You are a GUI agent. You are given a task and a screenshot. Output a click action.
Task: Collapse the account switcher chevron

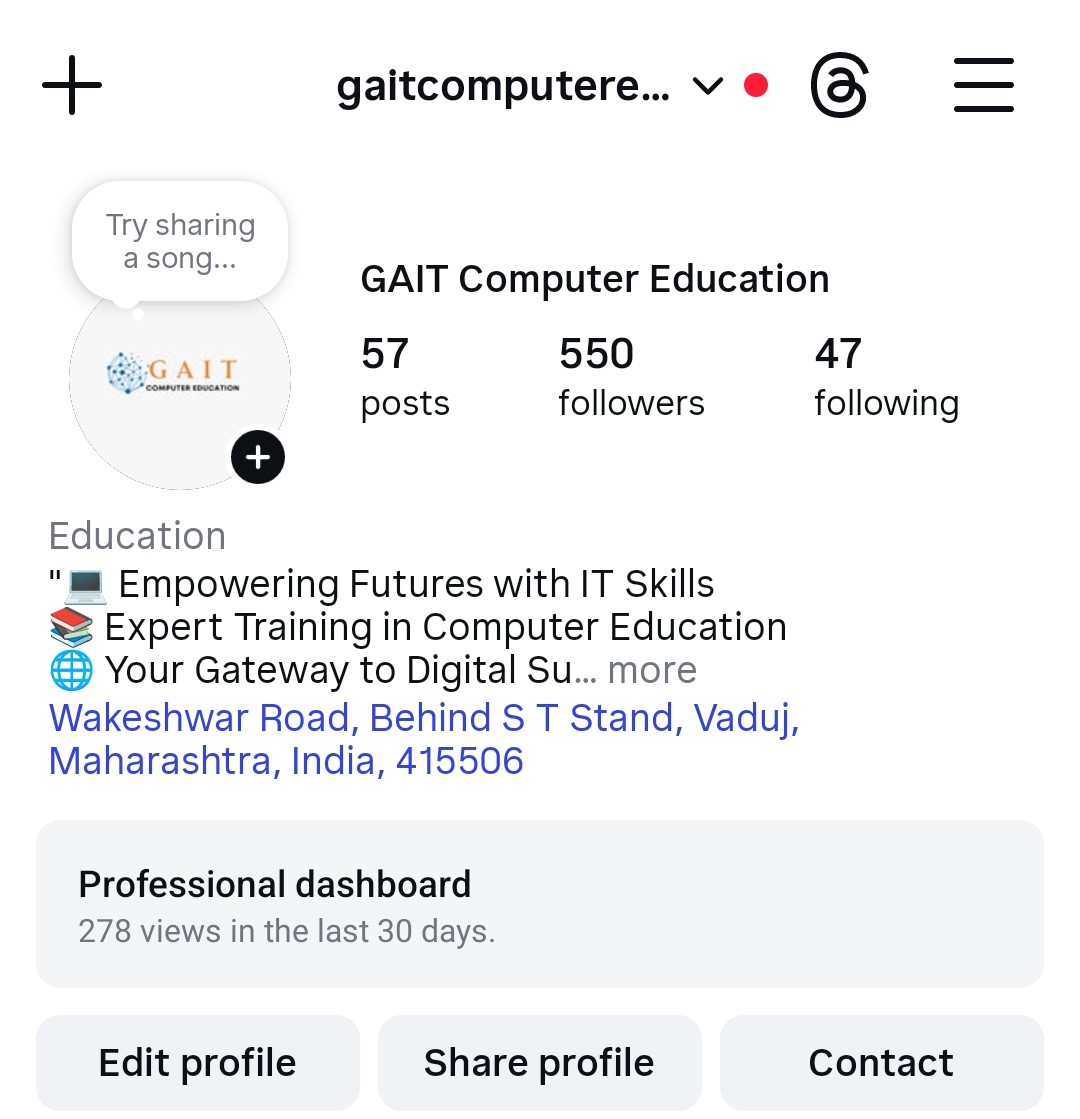click(707, 87)
